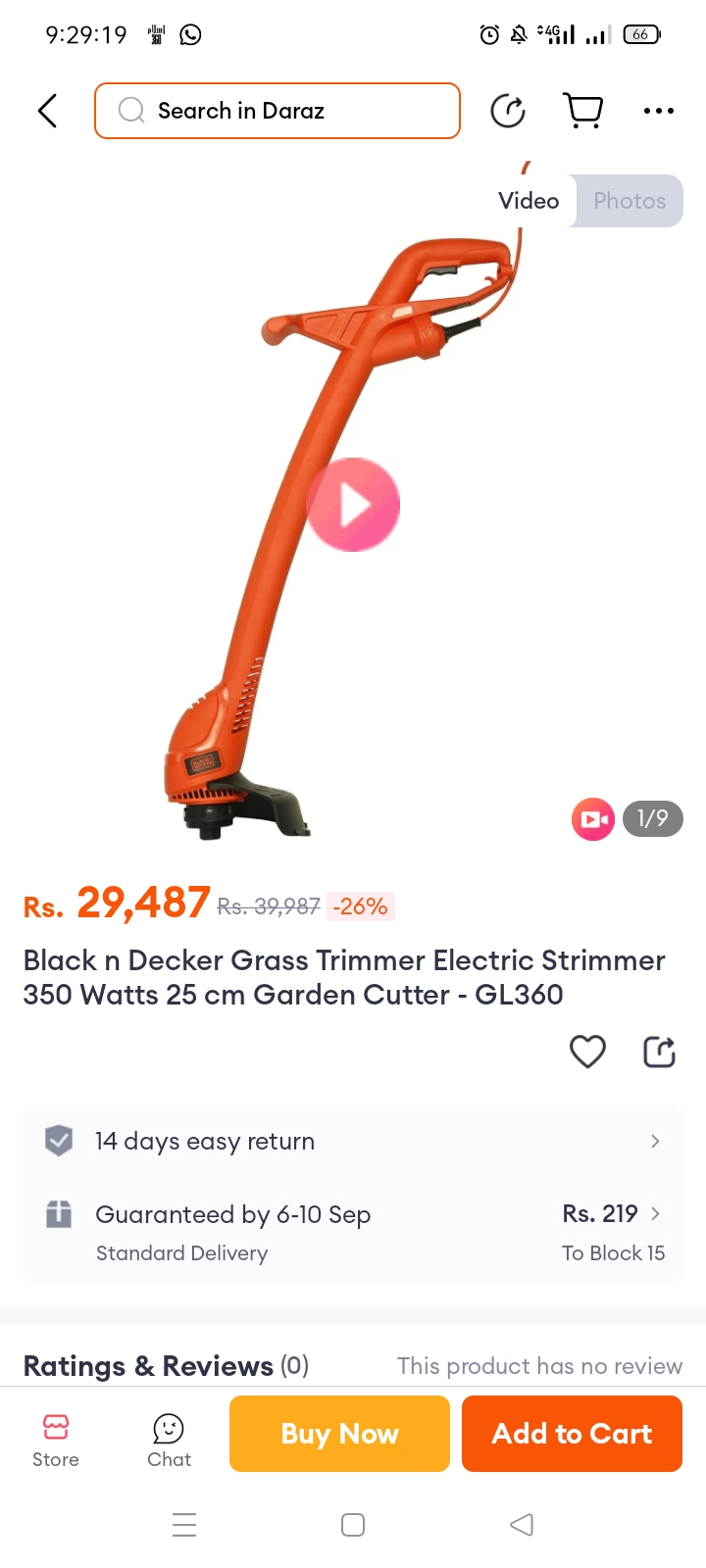Open Standard Delivery options row
This screenshot has width=706, height=1568.
(x=353, y=1232)
